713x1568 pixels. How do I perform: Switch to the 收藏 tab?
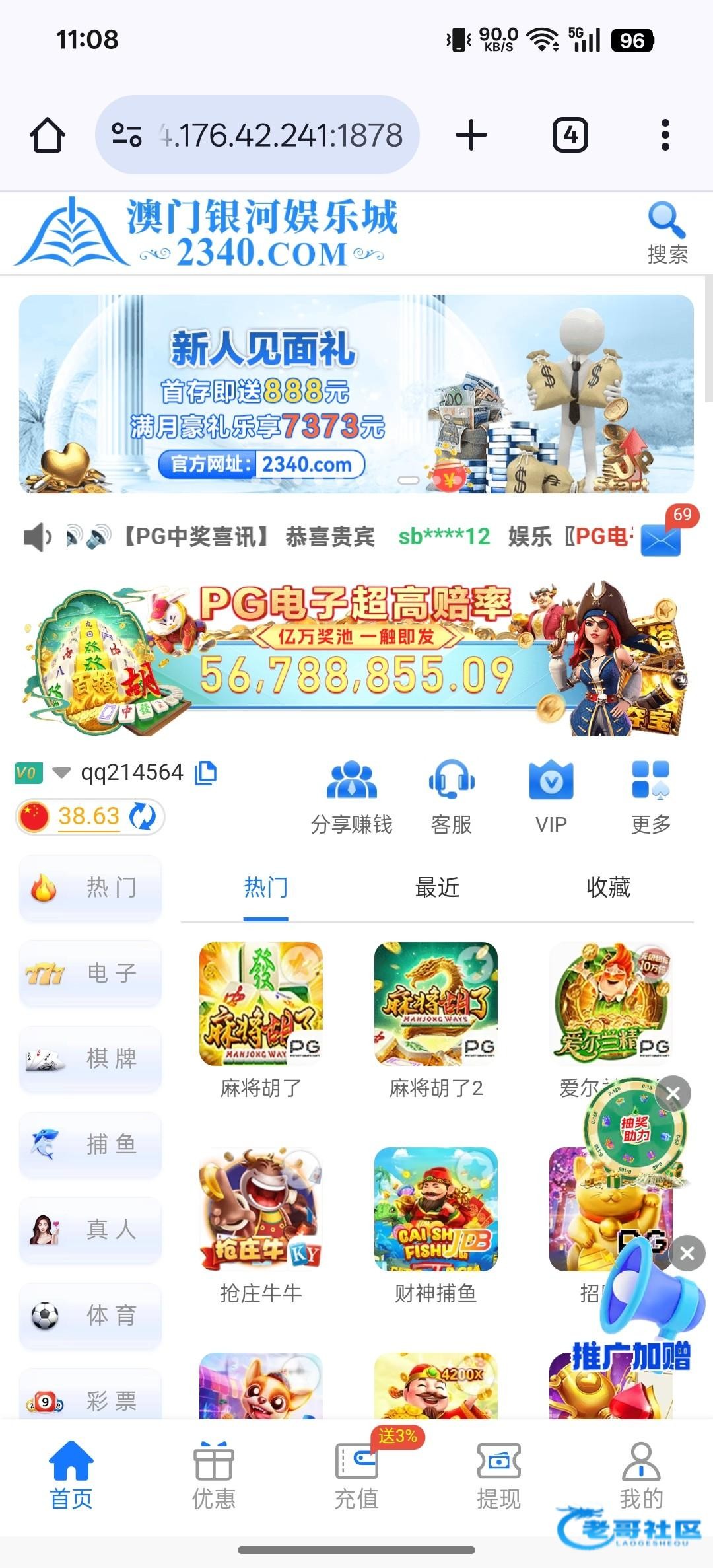(x=608, y=887)
